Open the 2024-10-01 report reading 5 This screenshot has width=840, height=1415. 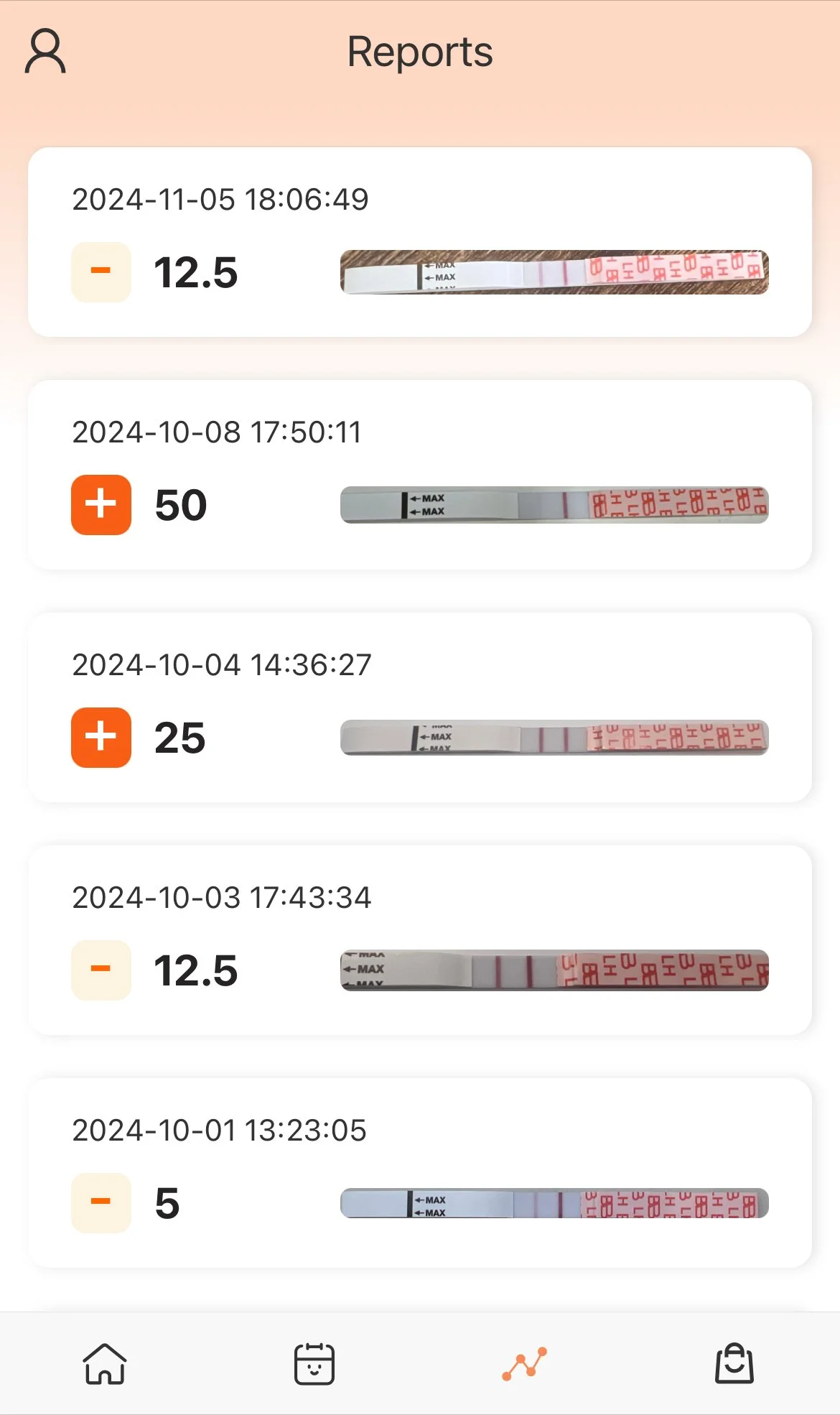click(x=419, y=1173)
